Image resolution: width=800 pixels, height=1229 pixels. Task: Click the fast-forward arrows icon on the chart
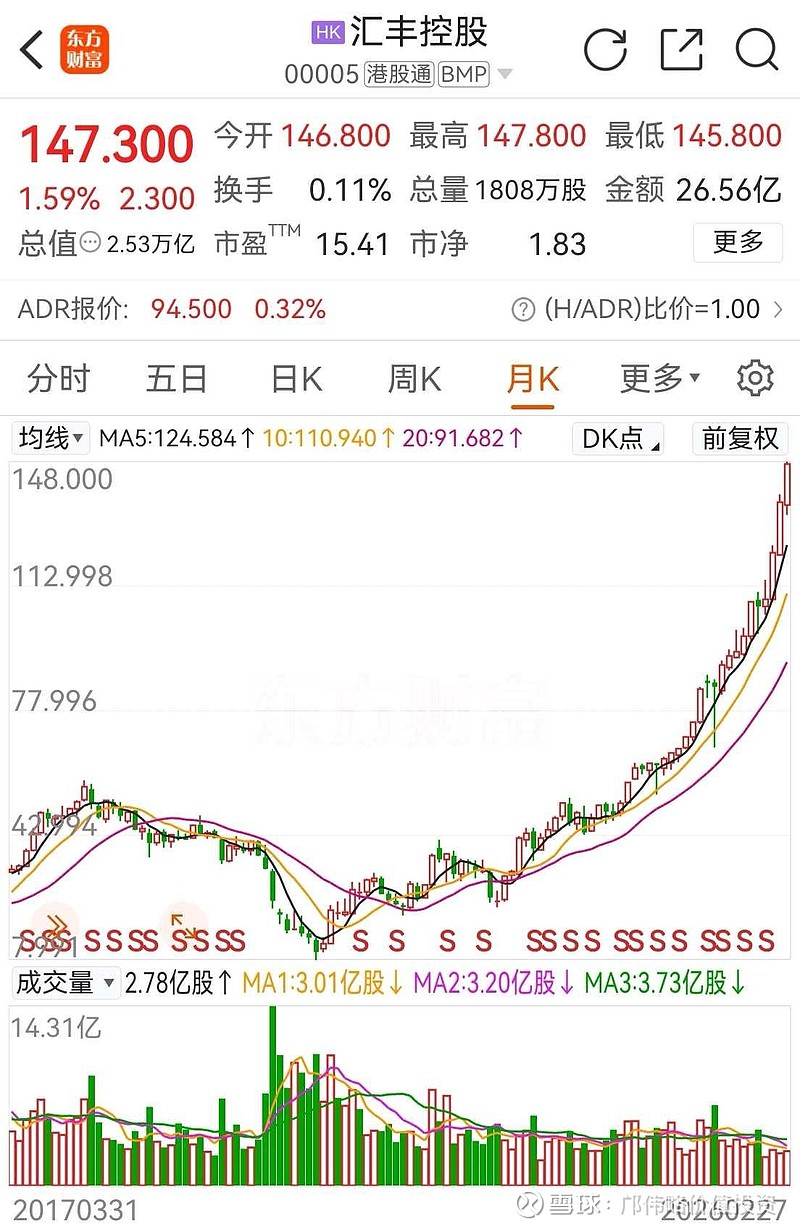pyautogui.click(x=57, y=922)
